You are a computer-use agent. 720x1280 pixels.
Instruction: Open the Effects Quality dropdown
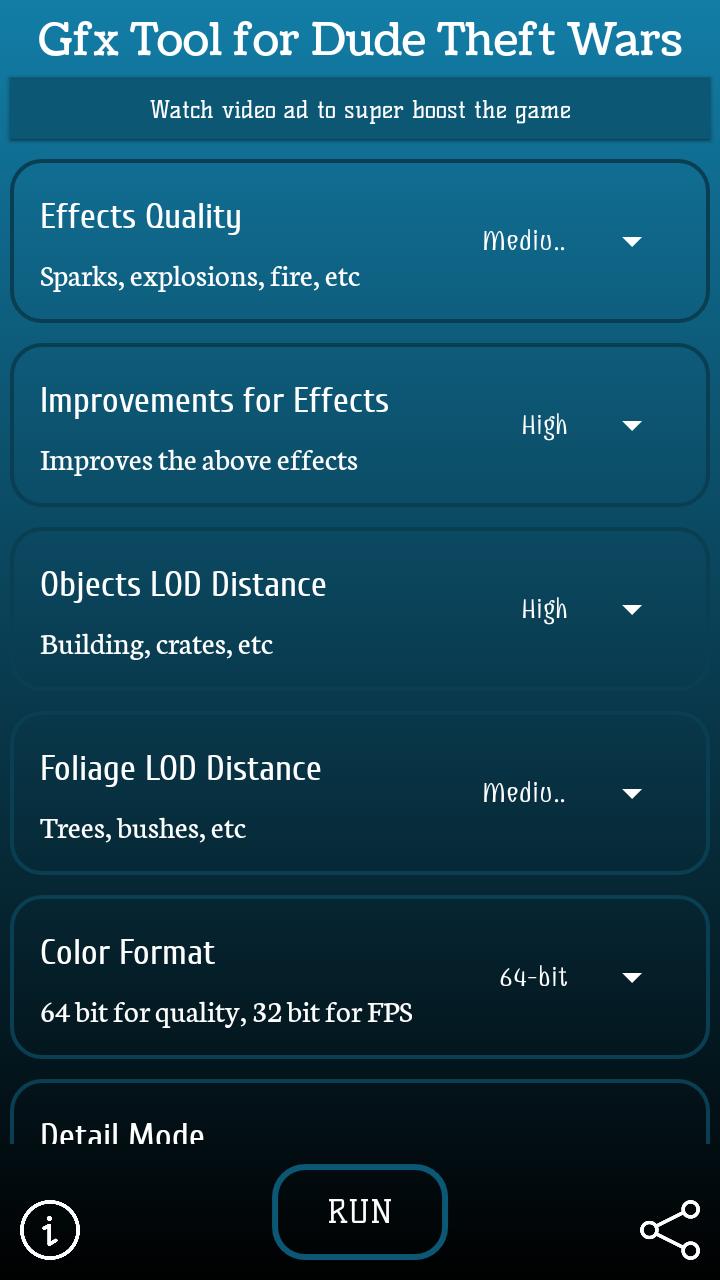coord(562,241)
